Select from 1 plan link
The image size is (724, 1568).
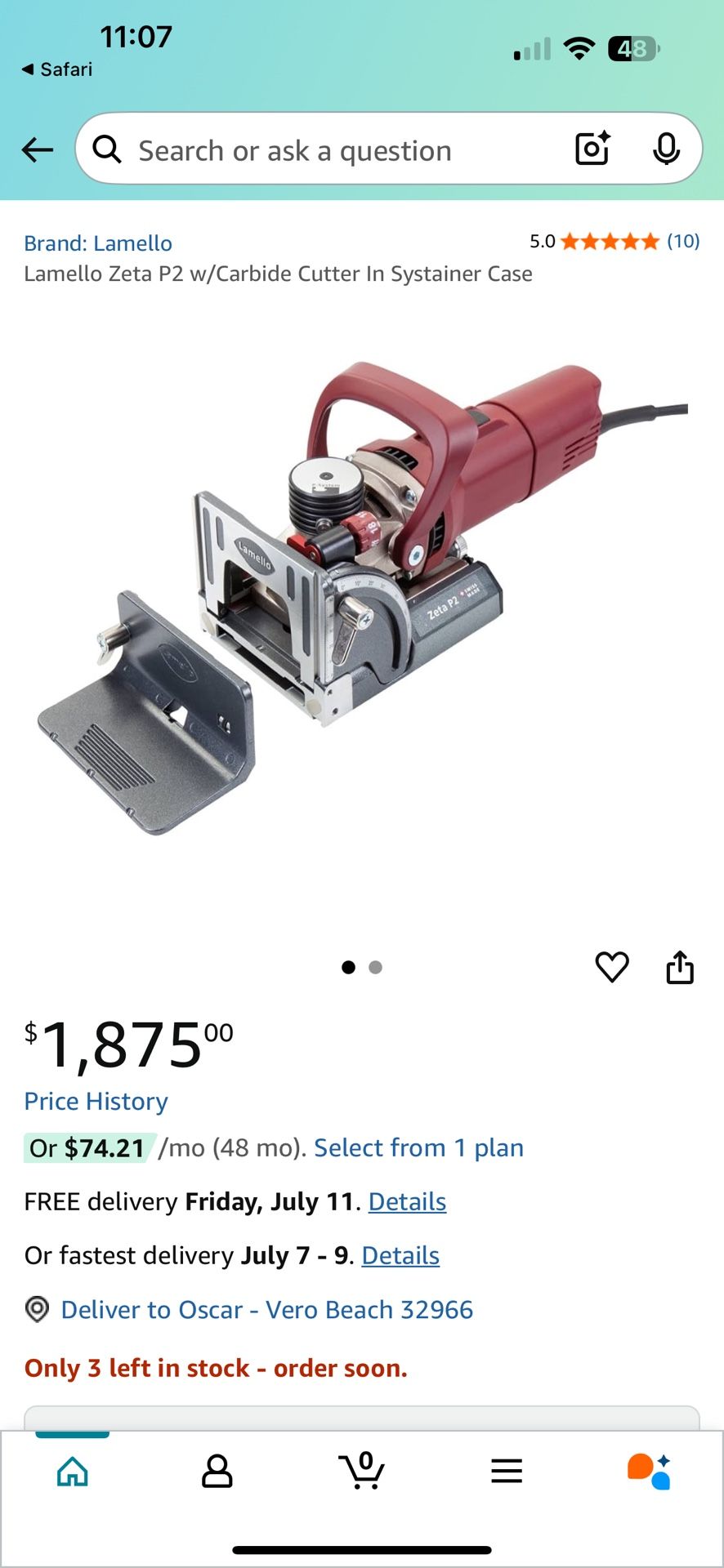coord(418,1147)
